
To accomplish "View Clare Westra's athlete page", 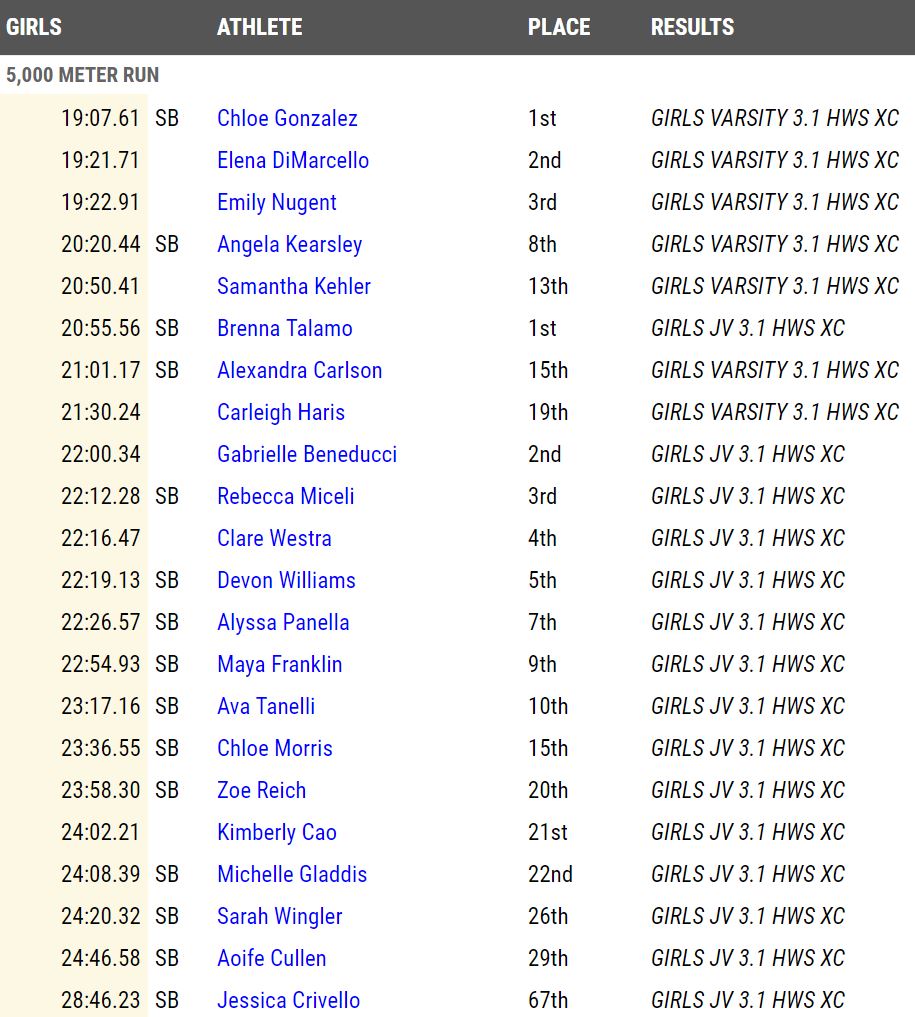I will point(274,538).
